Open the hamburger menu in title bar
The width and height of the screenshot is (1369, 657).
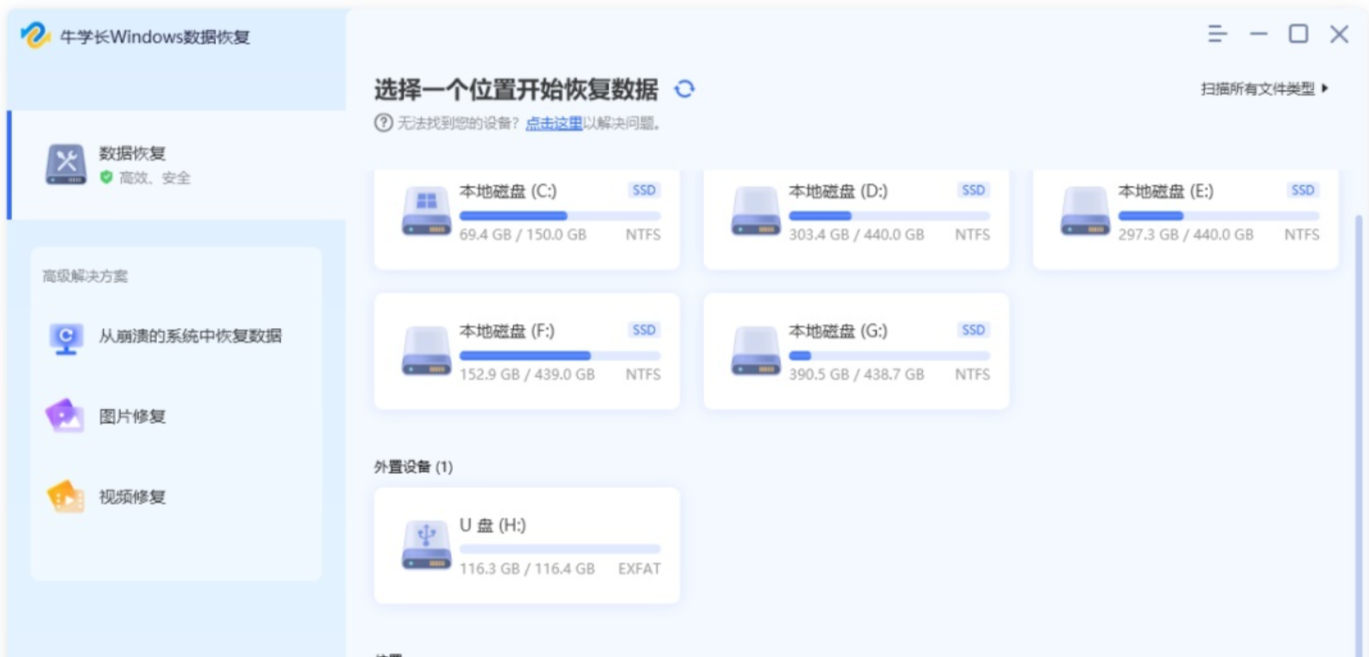1217,34
